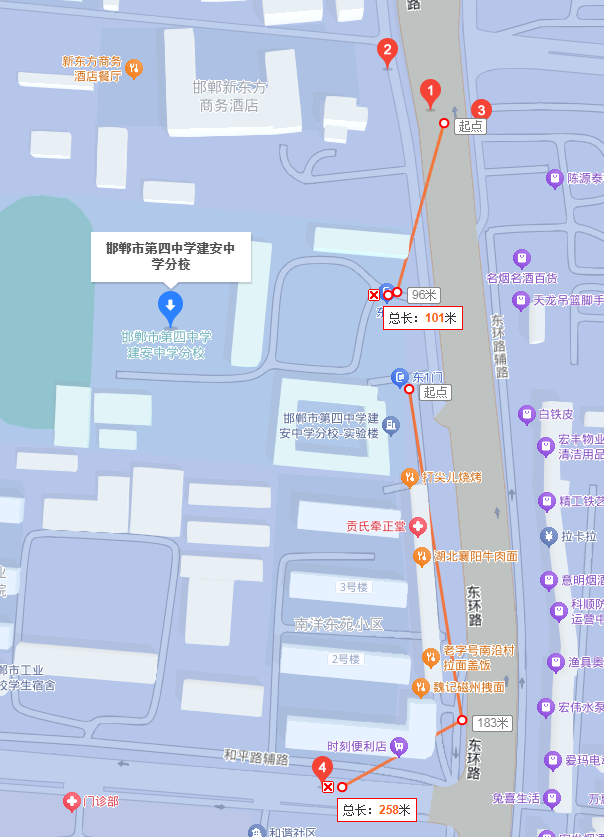Tap red marker number 1
Image resolution: width=604 pixels, height=837 pixels.
[430, 92]
